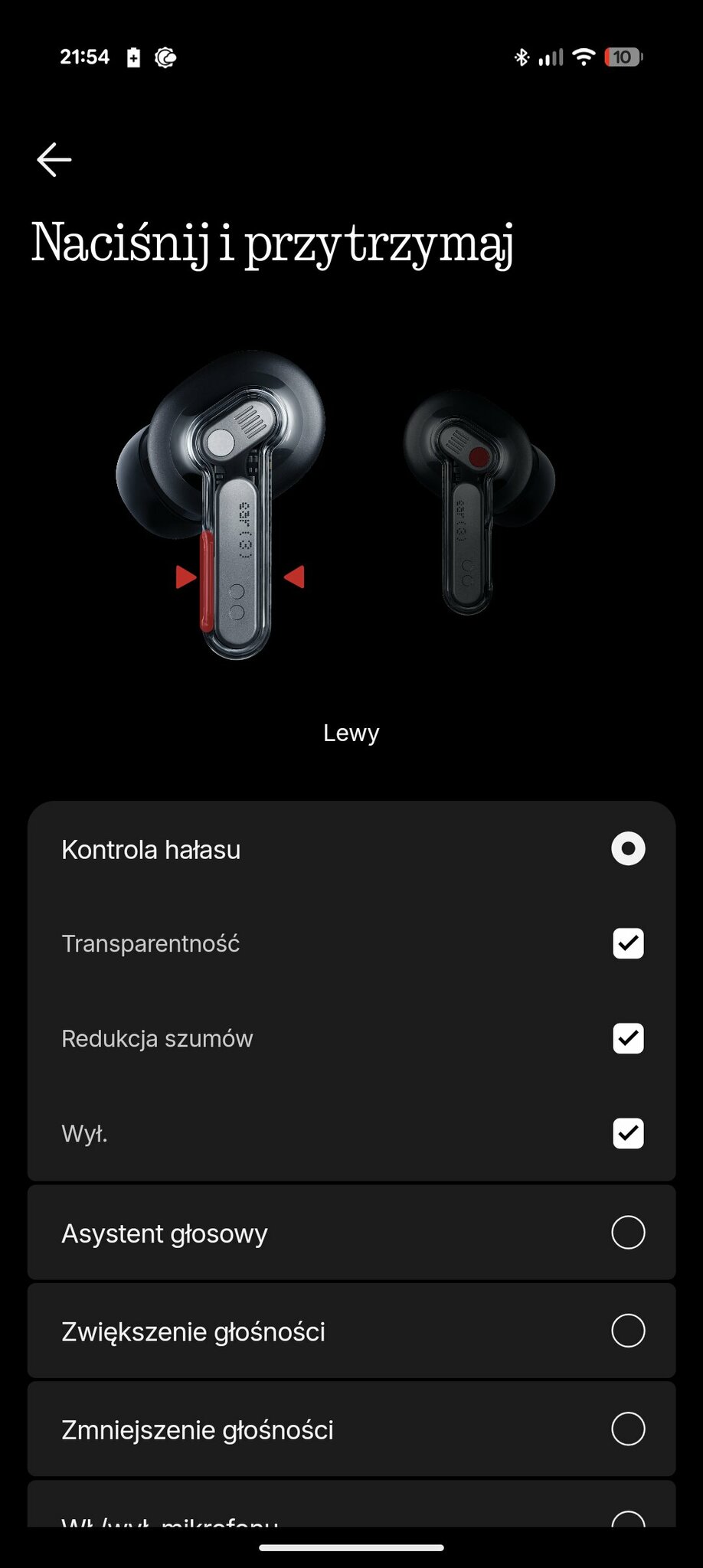703x1568 pixels.
Task: Uncheck the Redukcja szumów checkbox
Action: 628,1038
